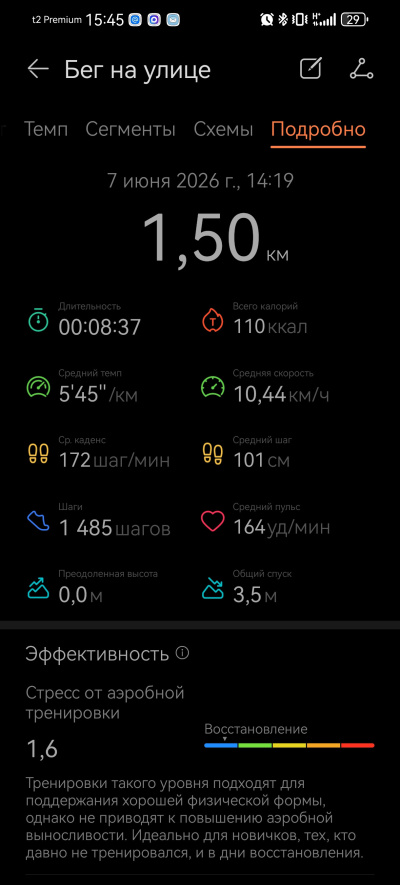400x885 pixels.
Task: Open the route share icon
Action: point(361,69)
